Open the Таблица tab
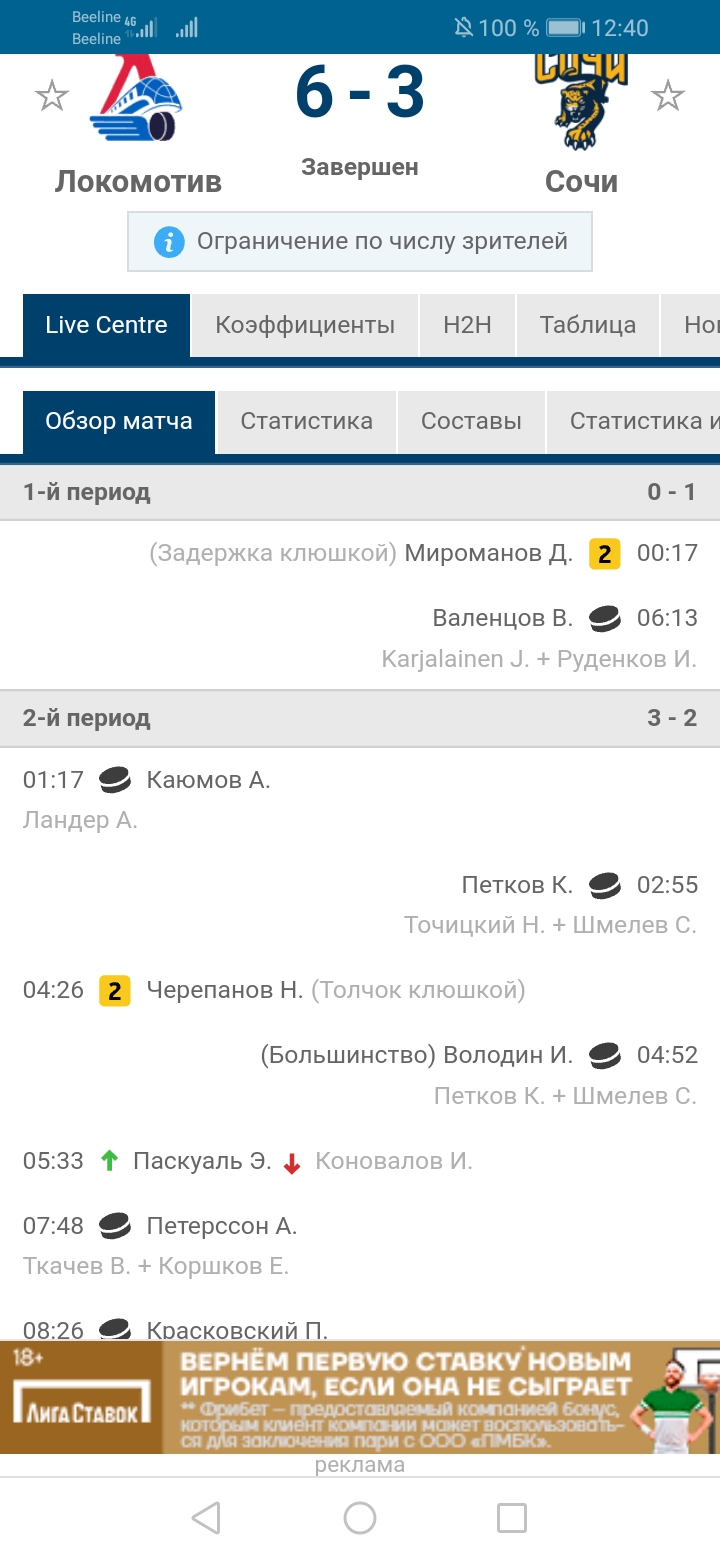This screenshot has height=1560, width=720. click(587, 325)
